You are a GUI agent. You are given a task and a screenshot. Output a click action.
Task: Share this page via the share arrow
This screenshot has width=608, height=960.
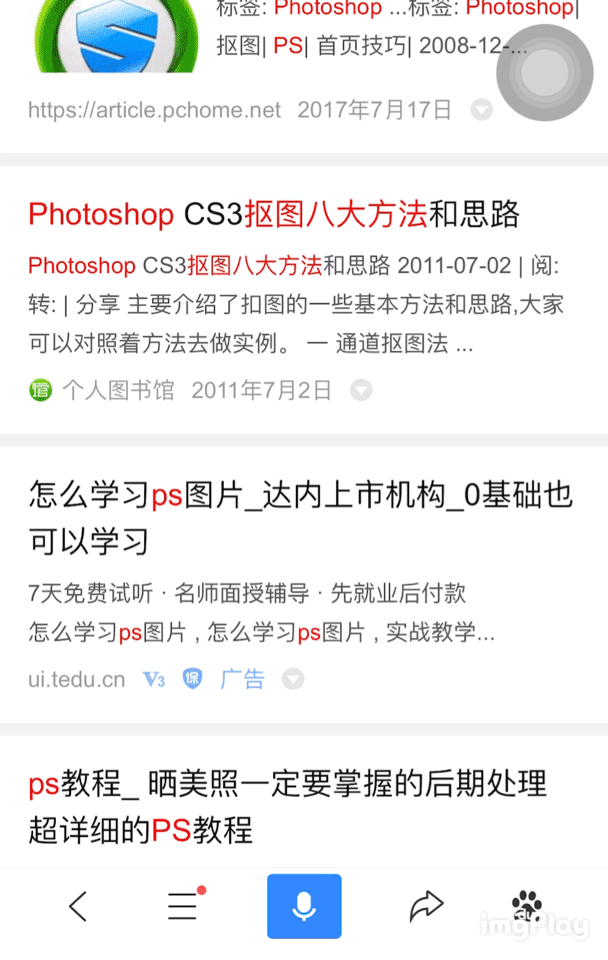point(426,906)
